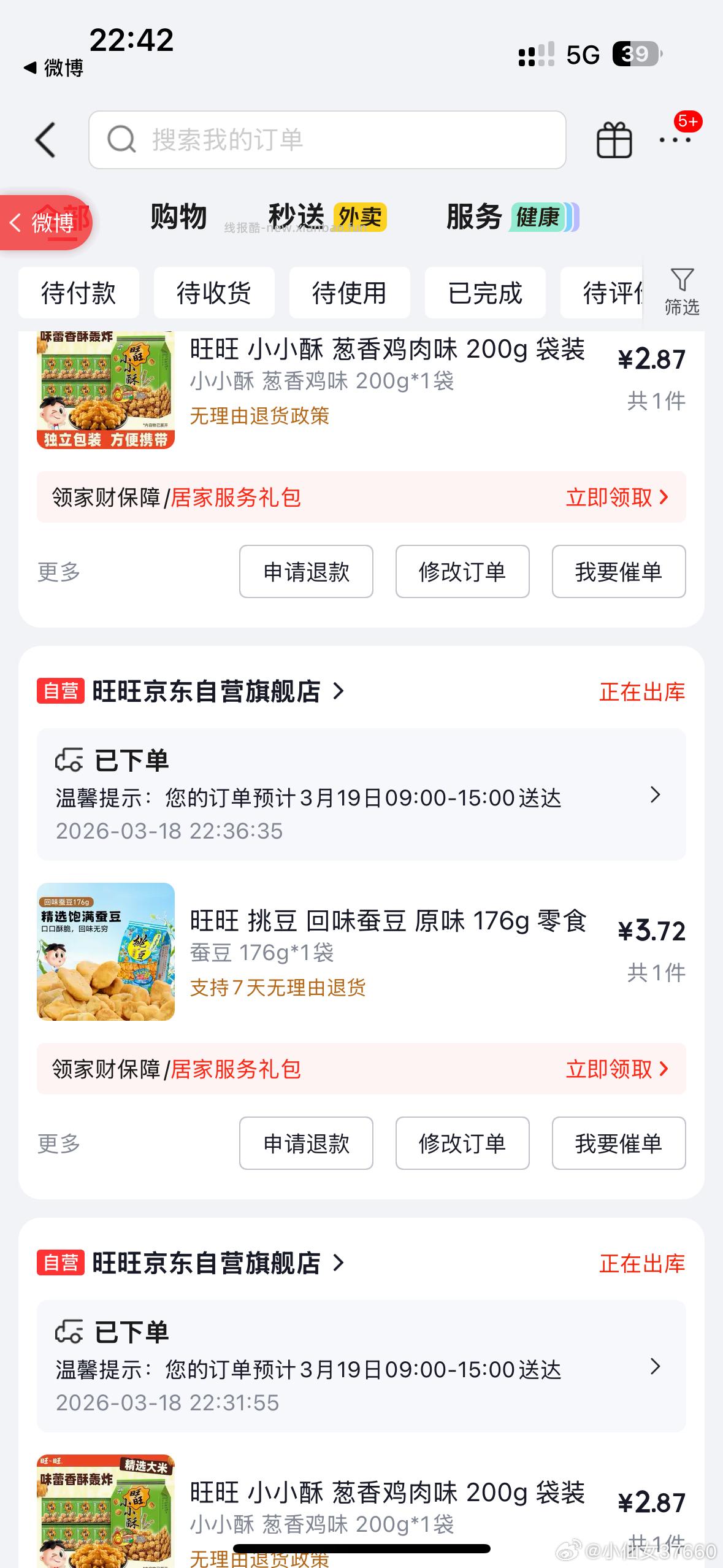
Task: Select the 待收货 order filter
Action: [213, 293]
